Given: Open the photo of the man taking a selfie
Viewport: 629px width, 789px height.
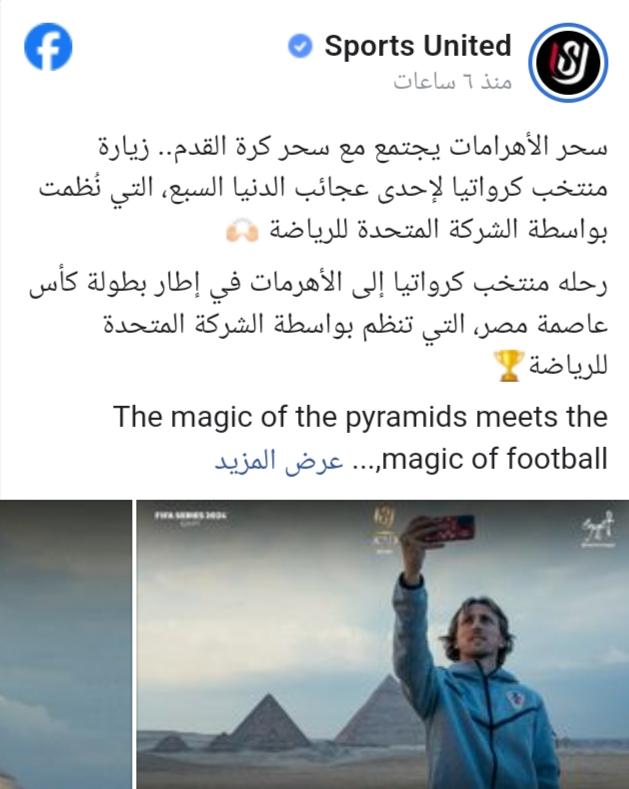Looking at the screenshot, I should click(383, 643).
